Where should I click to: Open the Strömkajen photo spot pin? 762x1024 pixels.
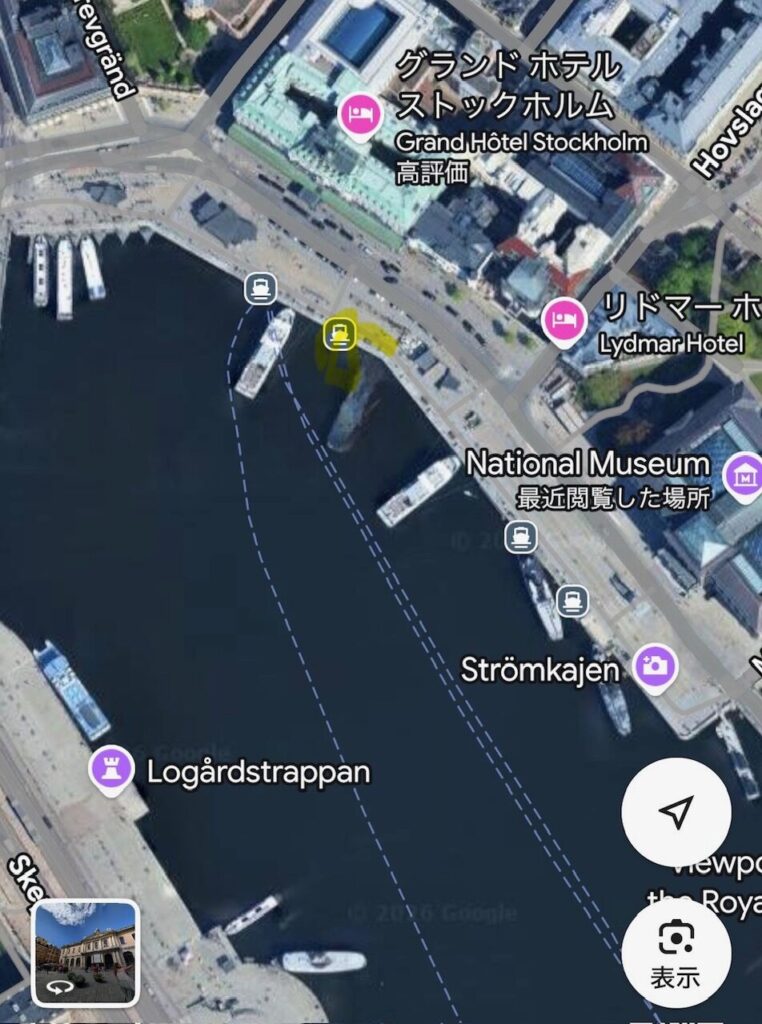pyautogui.click(x=656, y=666)
